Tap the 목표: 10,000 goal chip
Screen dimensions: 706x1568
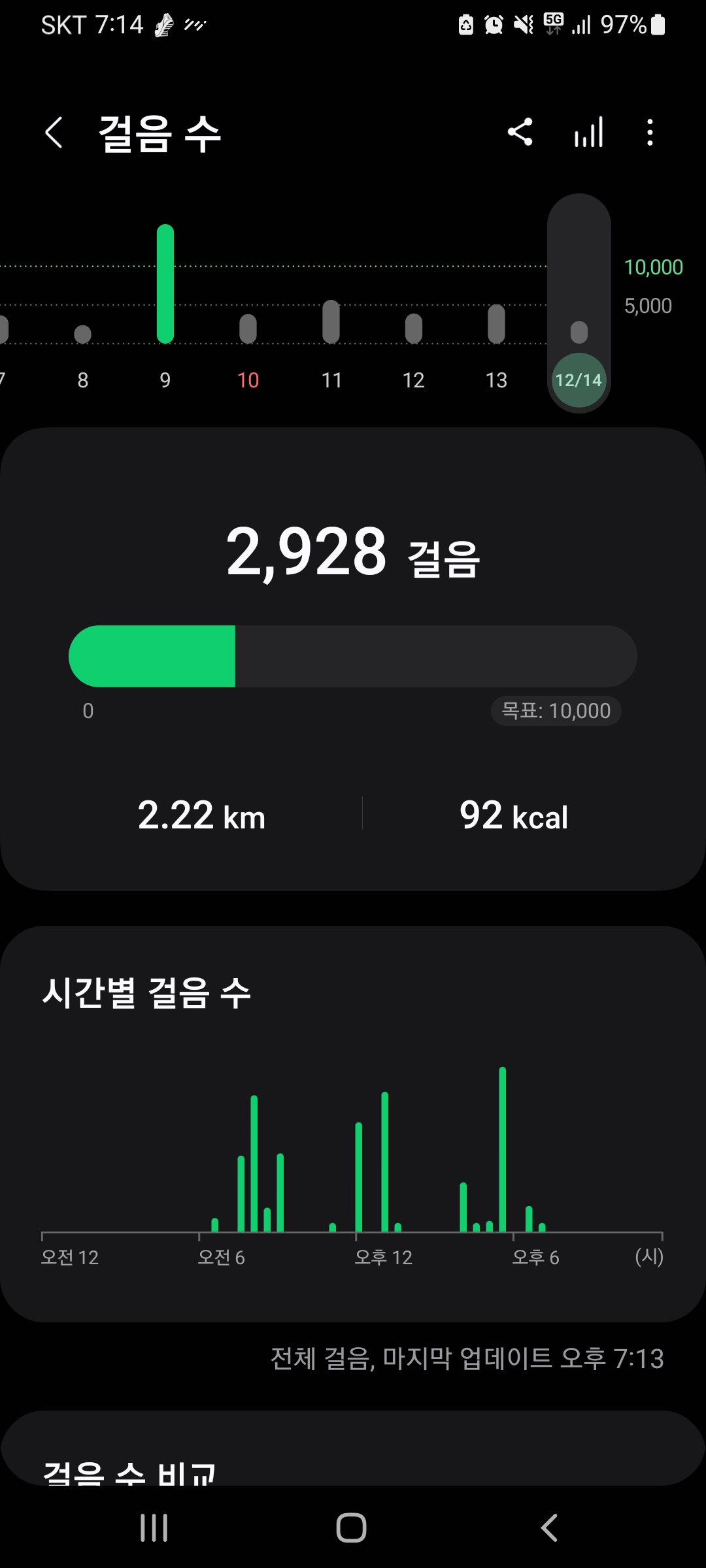point(556,711)
